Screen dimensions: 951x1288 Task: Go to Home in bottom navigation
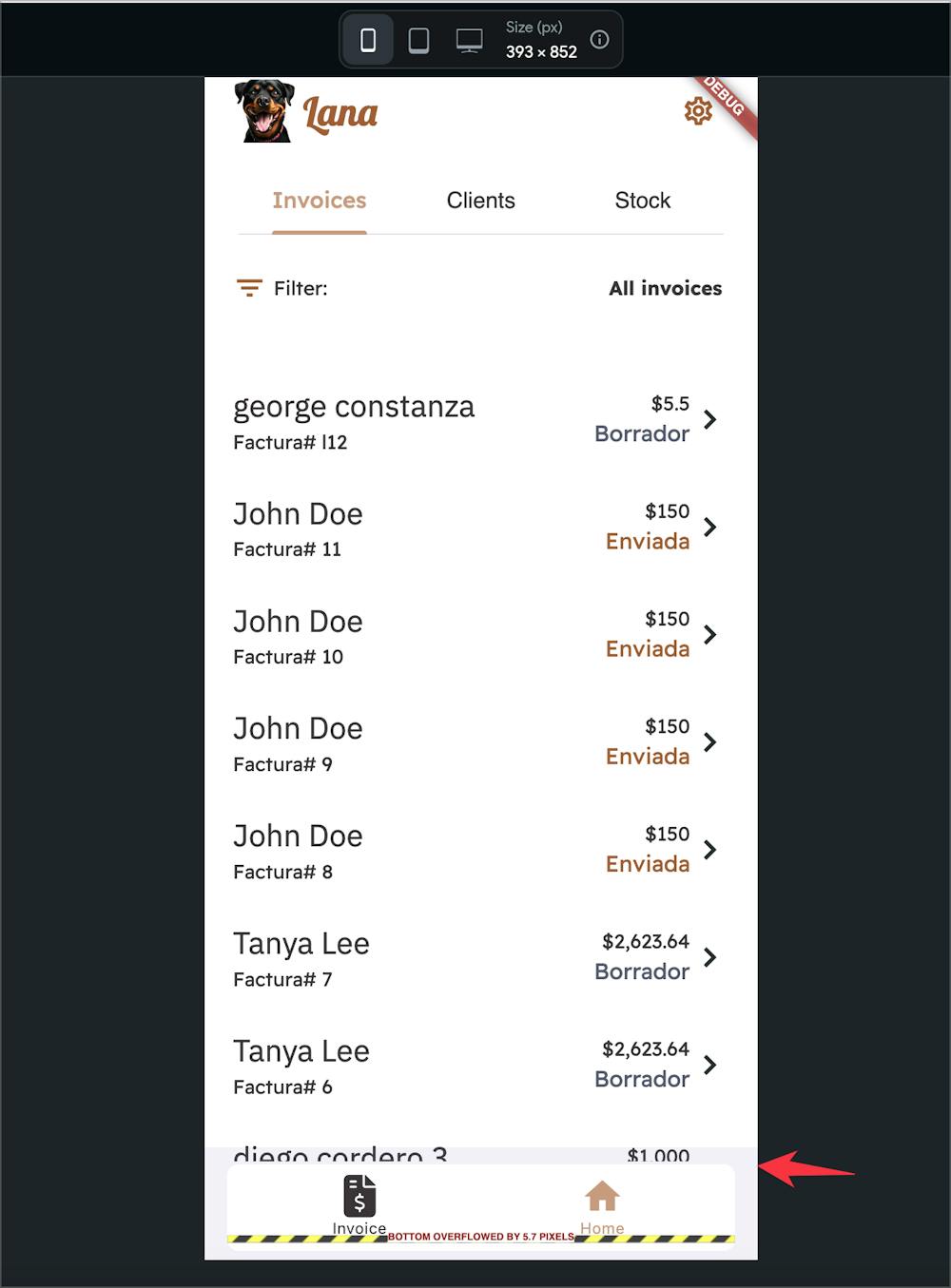[602, 1202]
